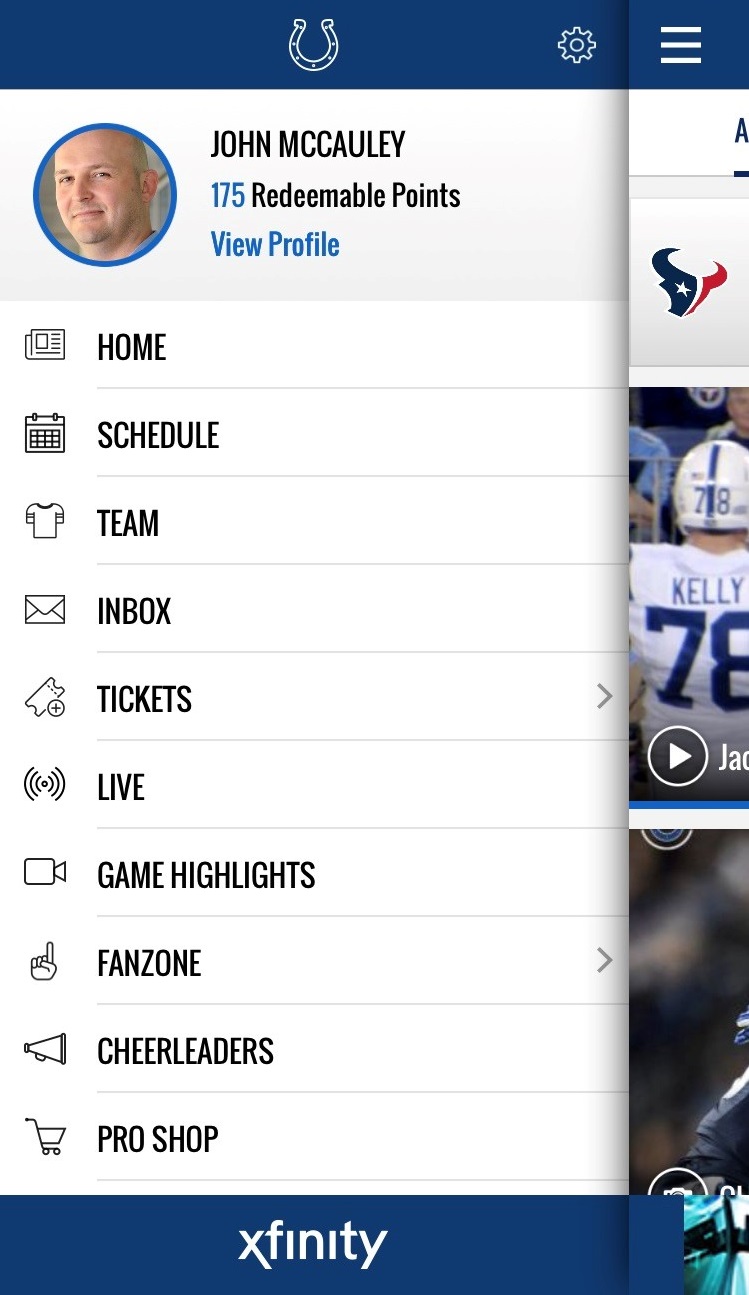Click the Schedule calendar icon
Image resolution: width=749 pixels, height=1295 pixels.
[45, 434]
